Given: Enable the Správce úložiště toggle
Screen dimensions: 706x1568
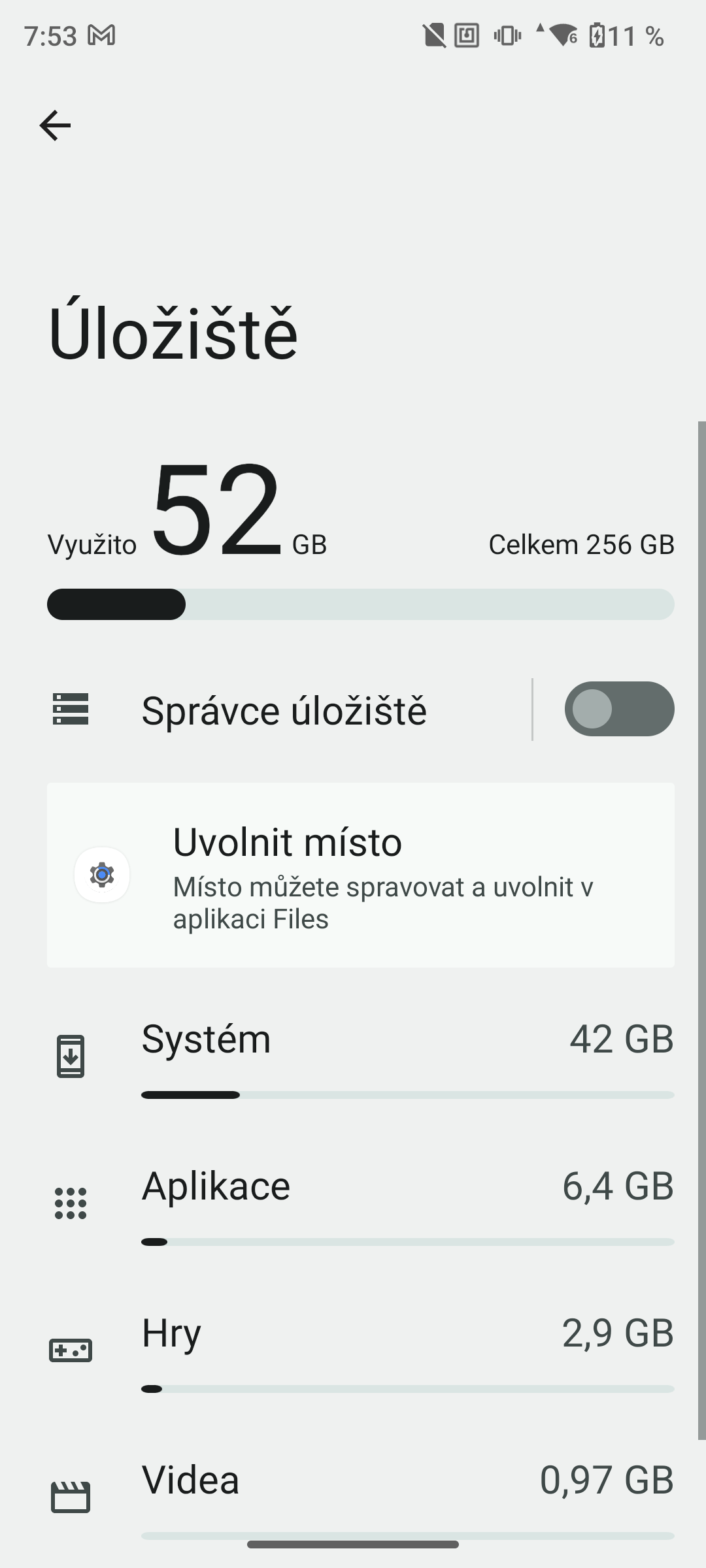Looking at the screenshot, I should click(618, 709).
